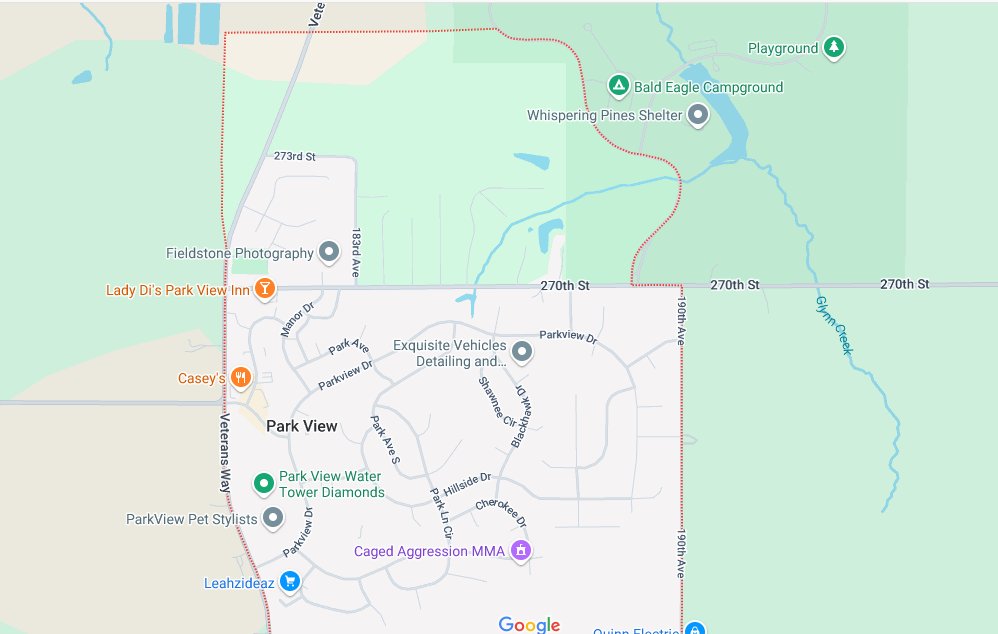Screen dimensions: 998x634
Task: Open Lady Di's Park View Inn marker
Action: point(264,289)
